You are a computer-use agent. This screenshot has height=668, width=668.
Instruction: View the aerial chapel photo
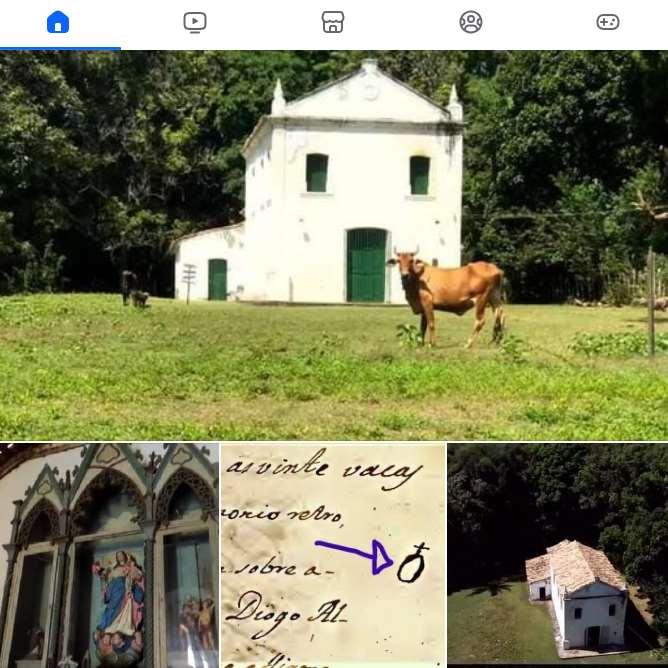[557, 555]
